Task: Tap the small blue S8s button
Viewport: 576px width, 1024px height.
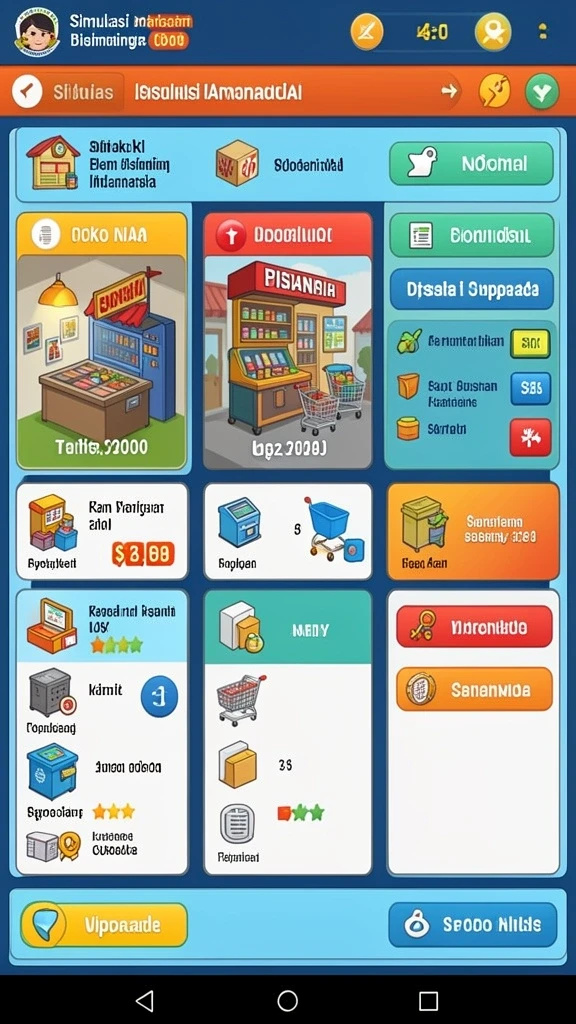Action: pyautogui.click(x=530, y=389)
